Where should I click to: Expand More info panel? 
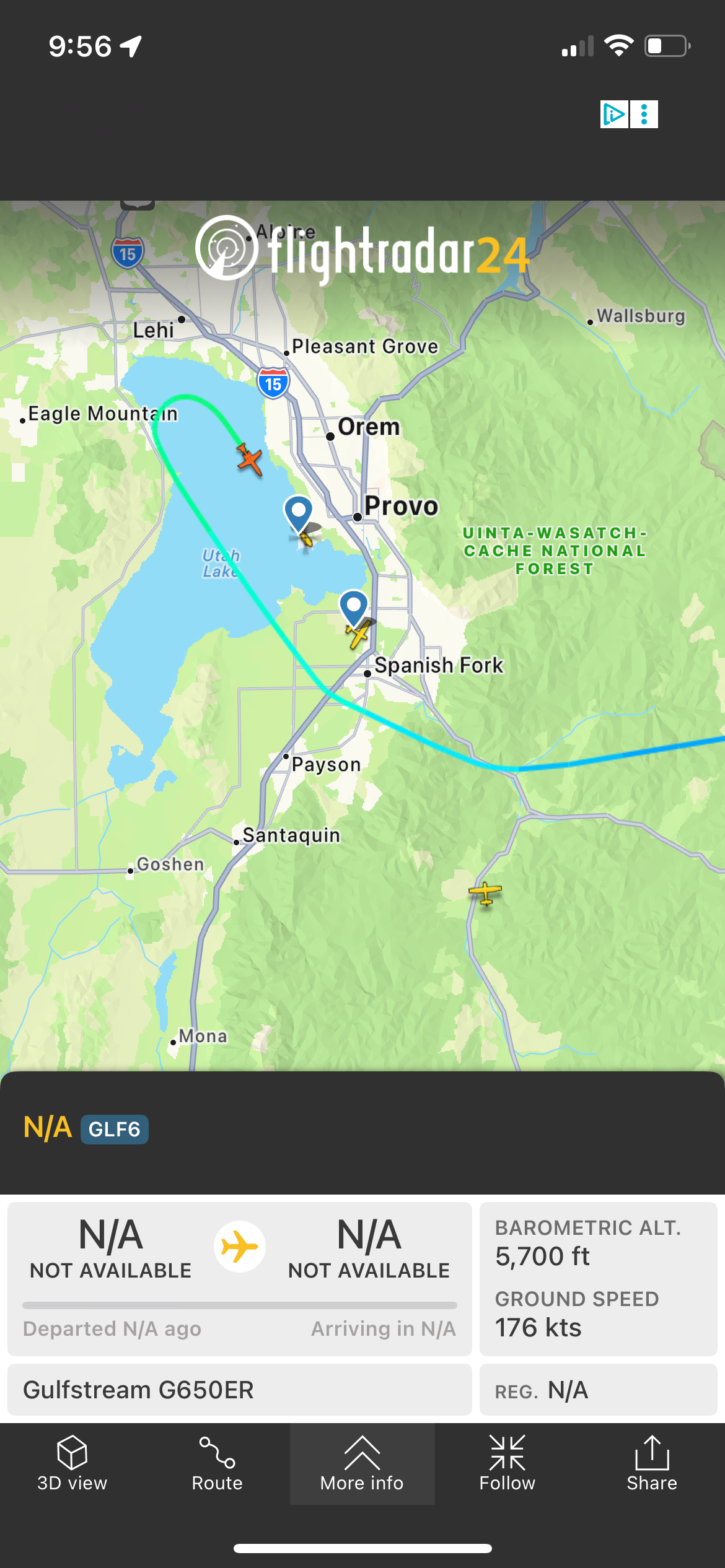[362, 1463]
